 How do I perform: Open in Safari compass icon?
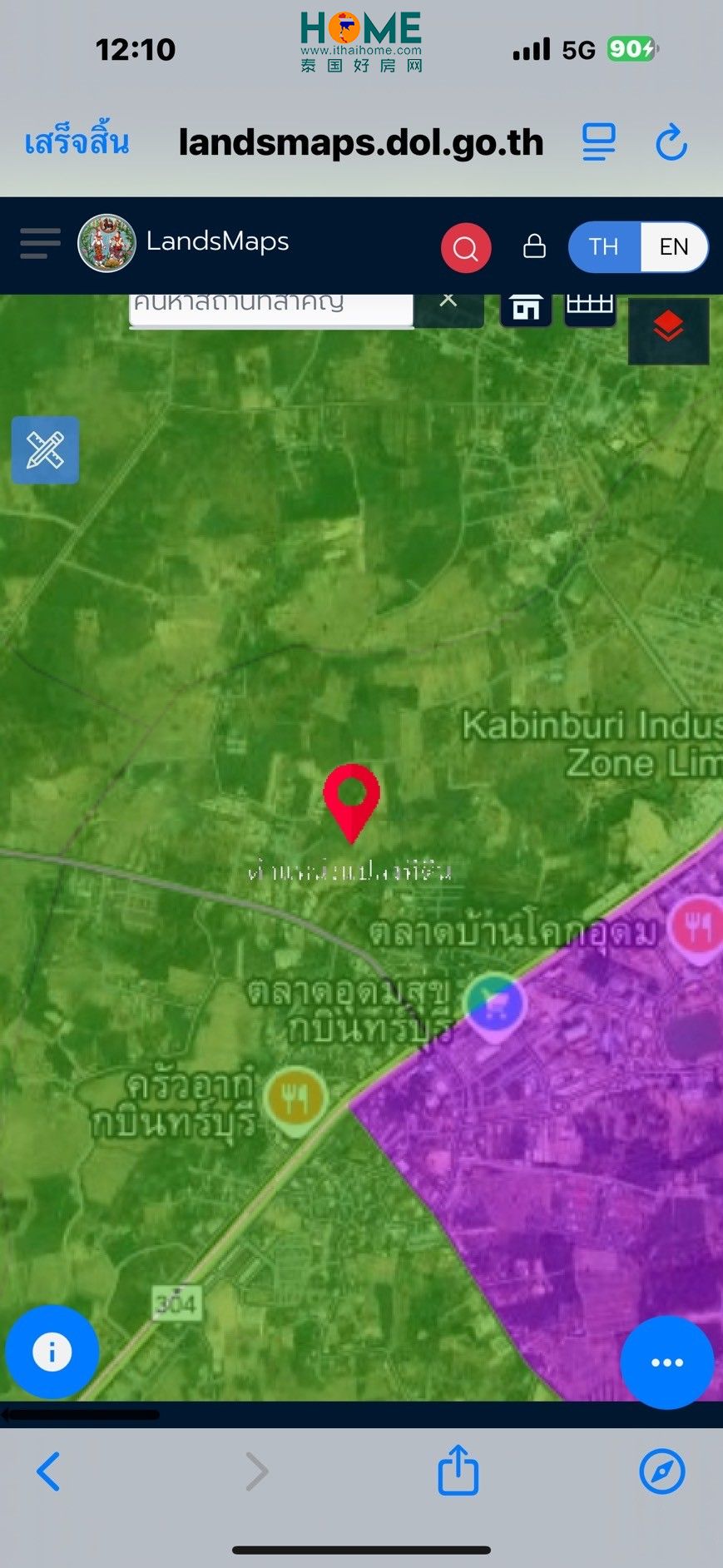[662, 1471]
